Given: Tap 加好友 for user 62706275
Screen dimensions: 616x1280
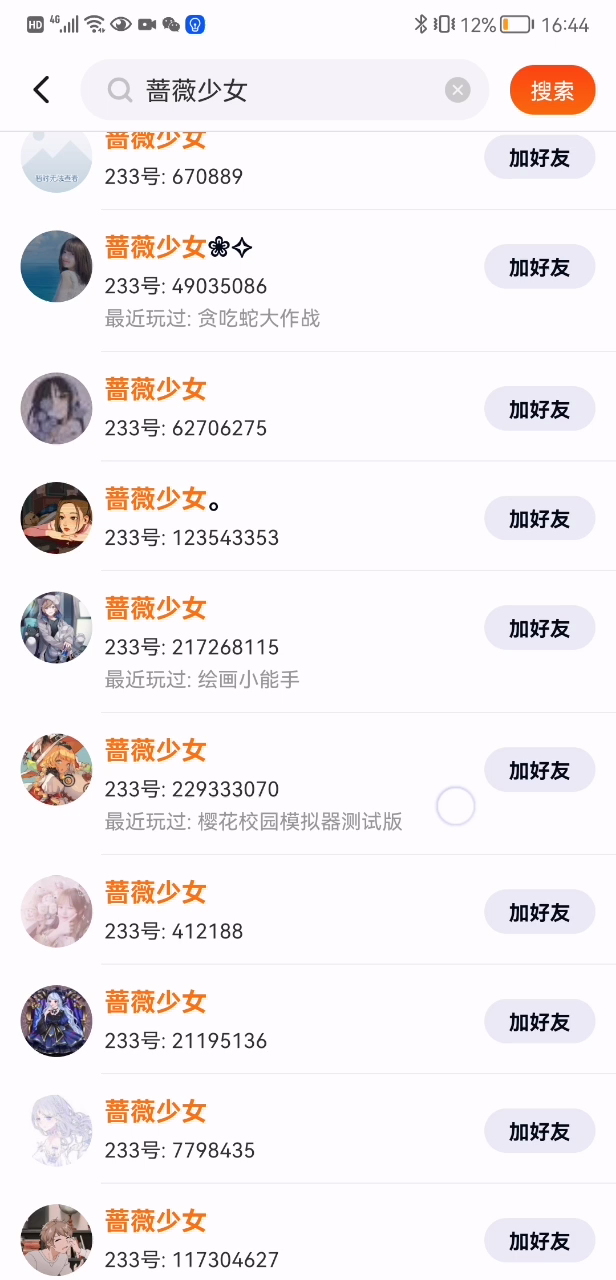Looking at the screenshot, I should point(539,409).
